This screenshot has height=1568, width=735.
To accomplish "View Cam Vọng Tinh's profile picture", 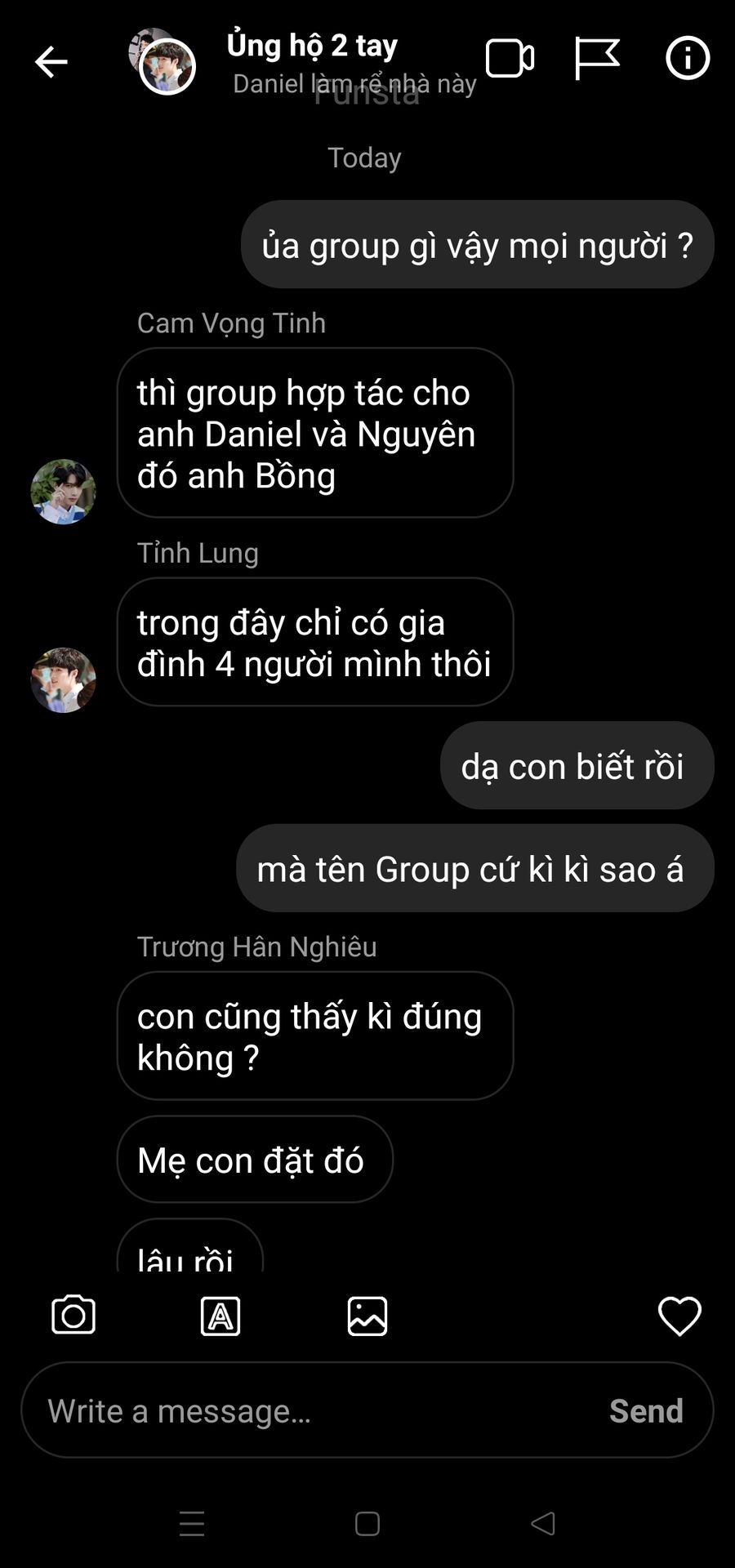I will point(63,492).
